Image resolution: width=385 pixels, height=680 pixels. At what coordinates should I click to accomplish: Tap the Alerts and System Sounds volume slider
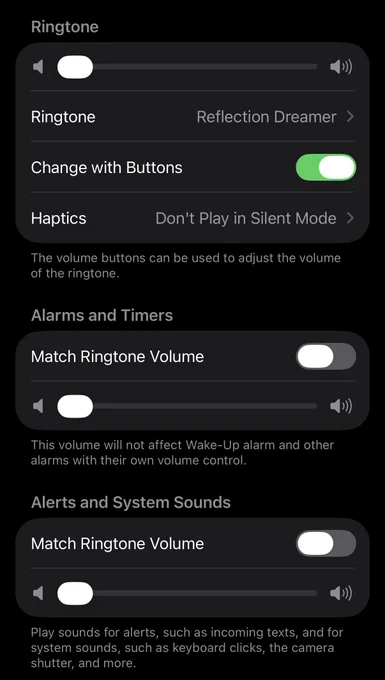tap(187, 593)
